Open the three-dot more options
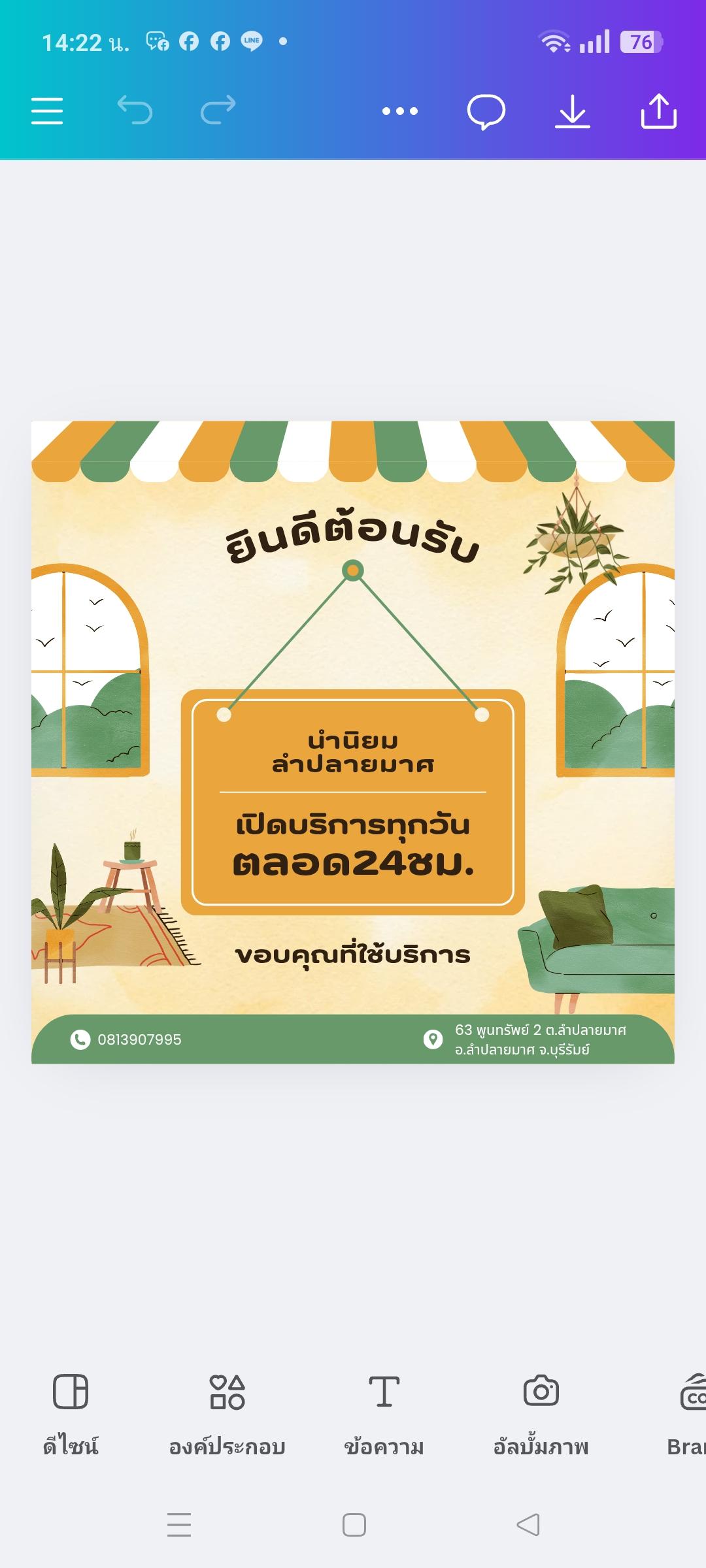 400,111
